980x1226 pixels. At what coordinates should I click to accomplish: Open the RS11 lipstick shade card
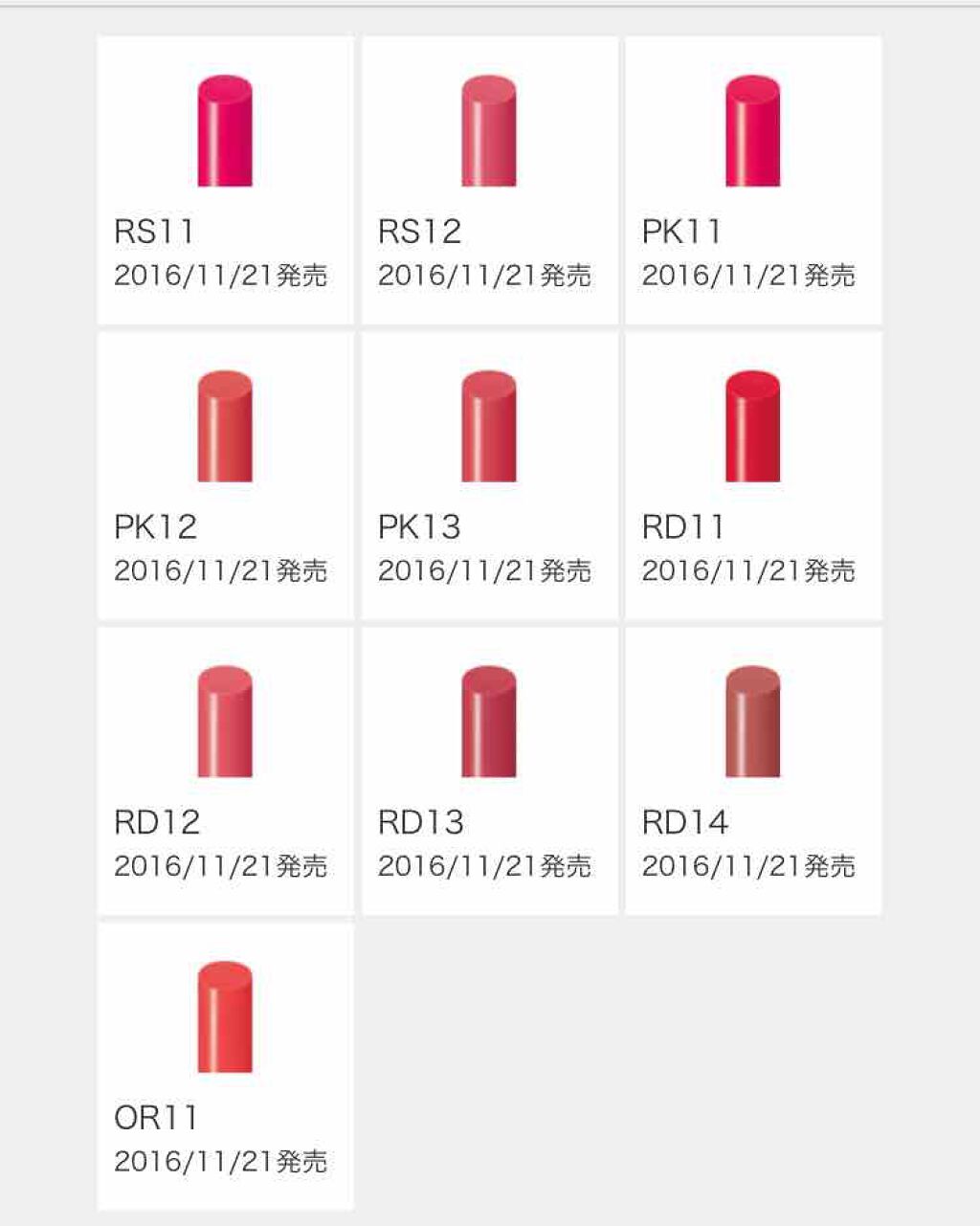click(x=225, y=181)
